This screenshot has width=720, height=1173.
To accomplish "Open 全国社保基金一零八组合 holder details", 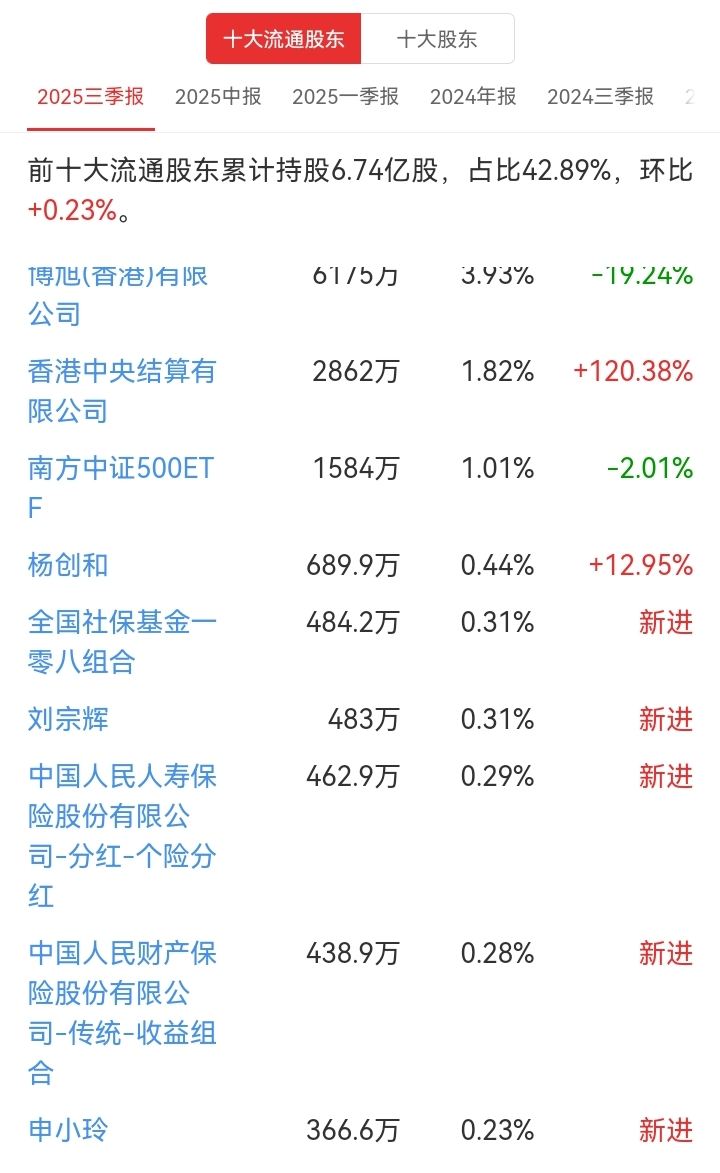I will pyautogui.click(x=122, y=642).
